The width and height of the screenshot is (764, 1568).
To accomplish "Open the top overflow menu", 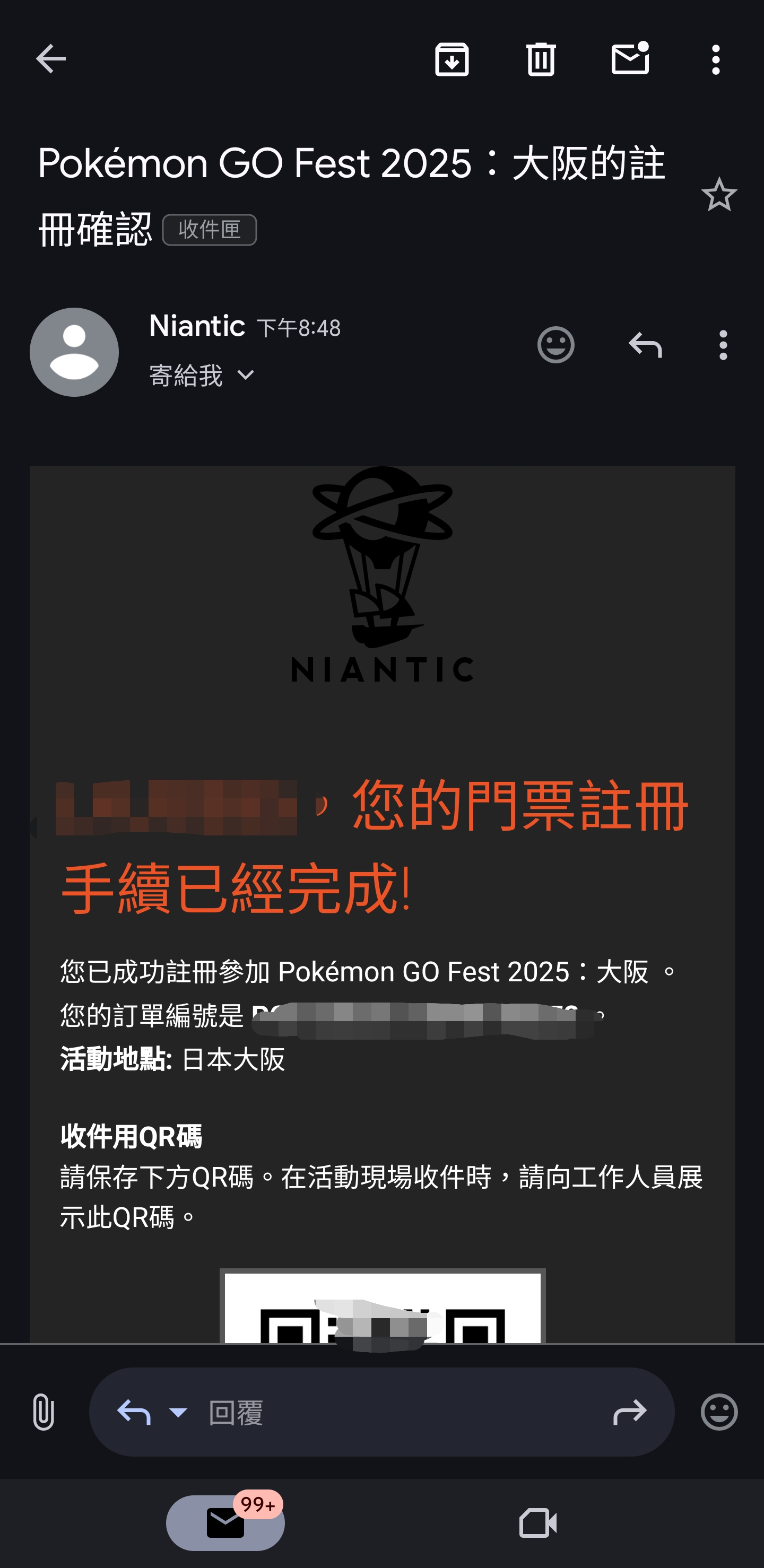I will tap(716, 59).
